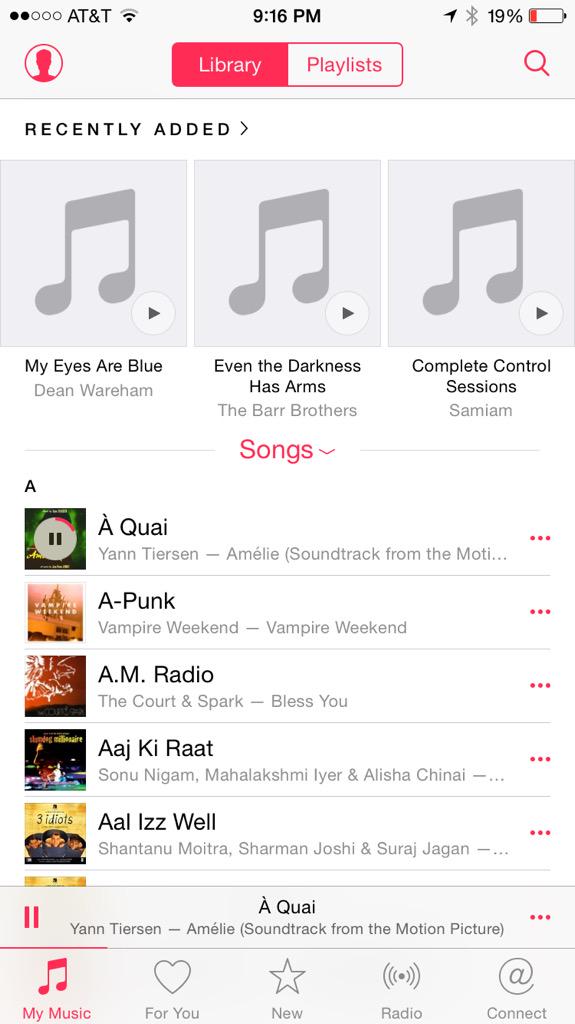Switch to the Connect tab
Image resolution: width=575 pixels, height=1024 pixels.
[517, 988]
